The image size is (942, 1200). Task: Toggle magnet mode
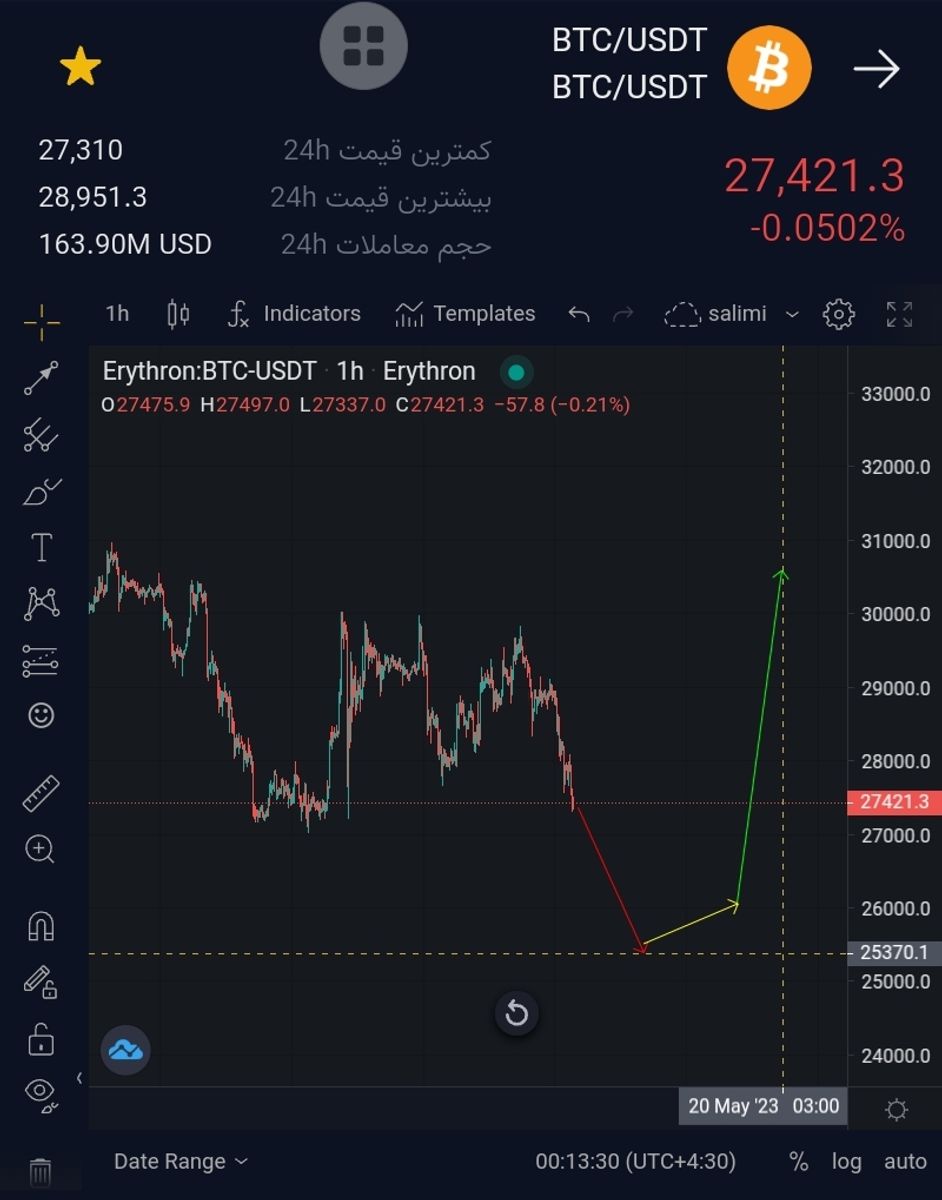pyautogui.click(x=41, y=927)
